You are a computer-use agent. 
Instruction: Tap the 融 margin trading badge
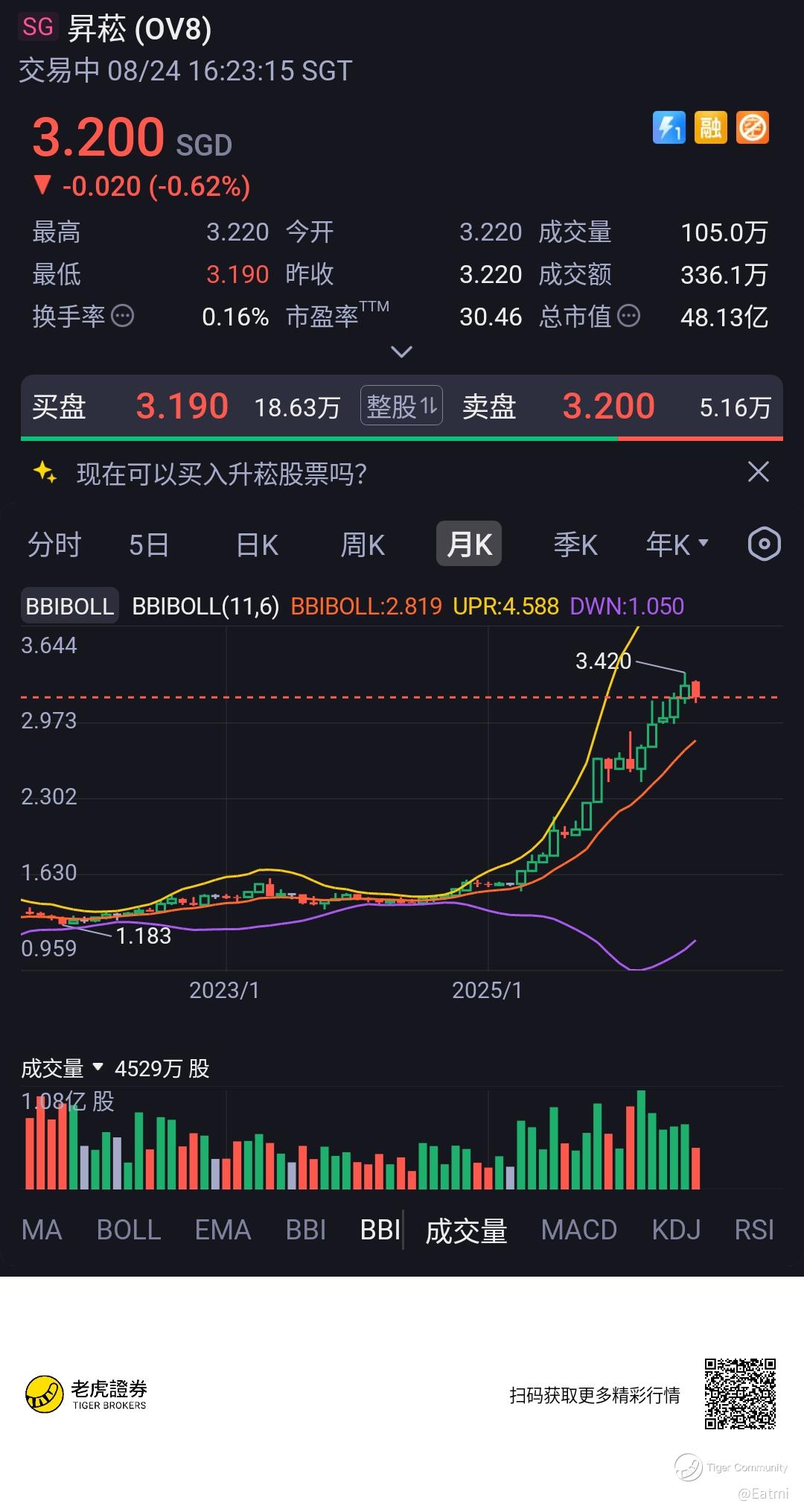710,127
